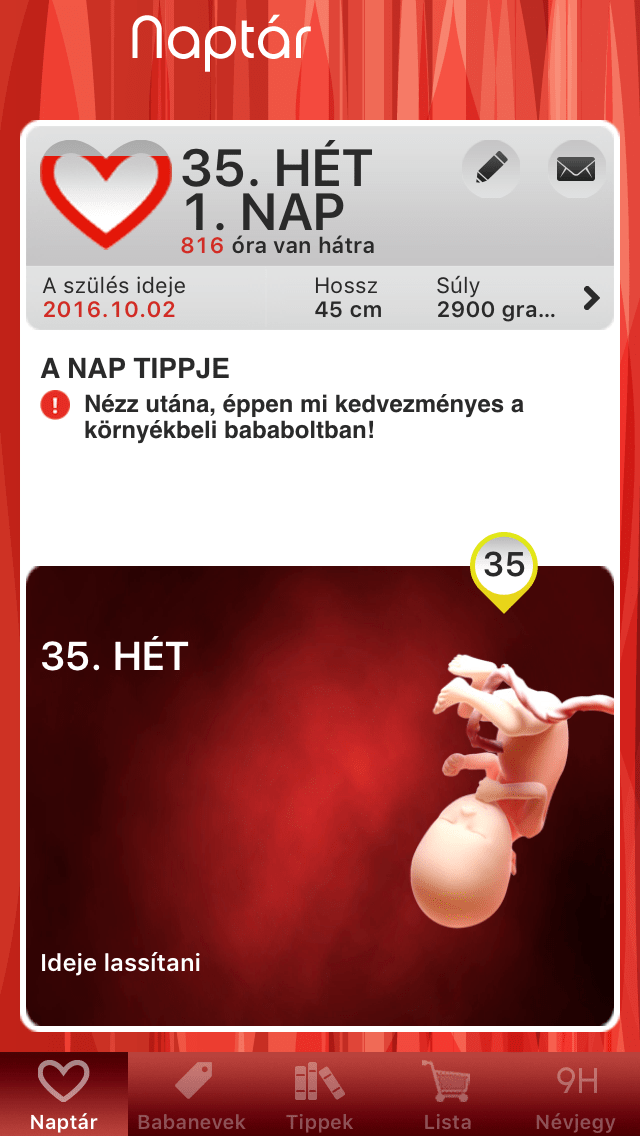Tap the pencil edit icon
This screenshot has height=1136, width=640.
(491, 169)
